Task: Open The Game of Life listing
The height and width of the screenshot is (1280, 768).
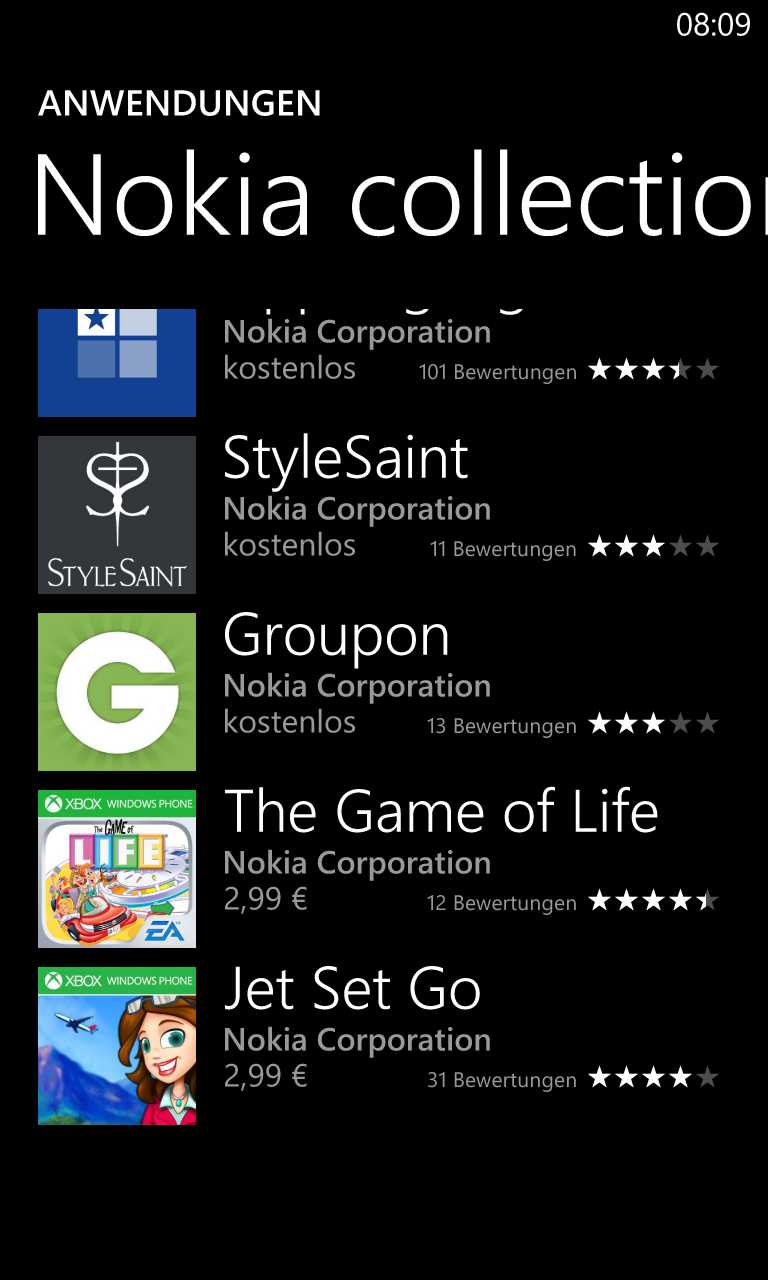Action: tap(379, 869)
